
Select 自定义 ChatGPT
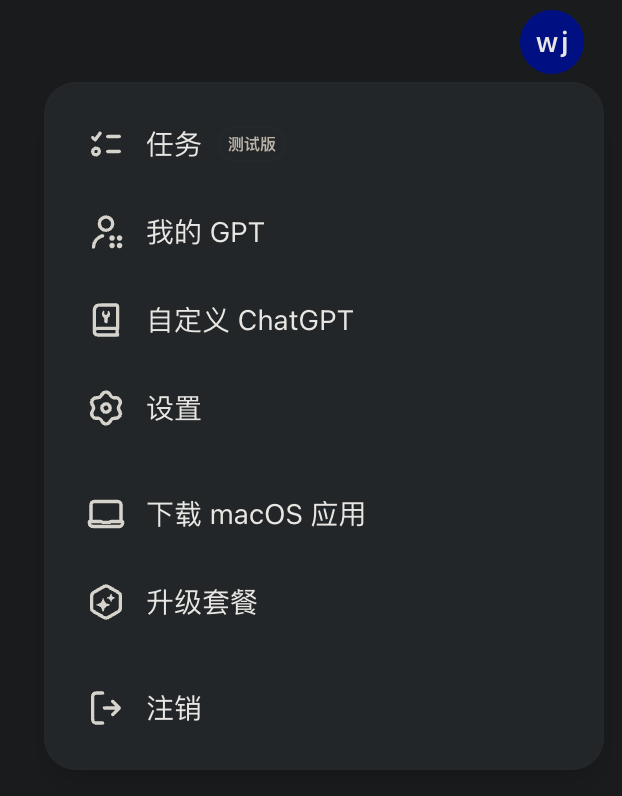[x=249, y=321]
